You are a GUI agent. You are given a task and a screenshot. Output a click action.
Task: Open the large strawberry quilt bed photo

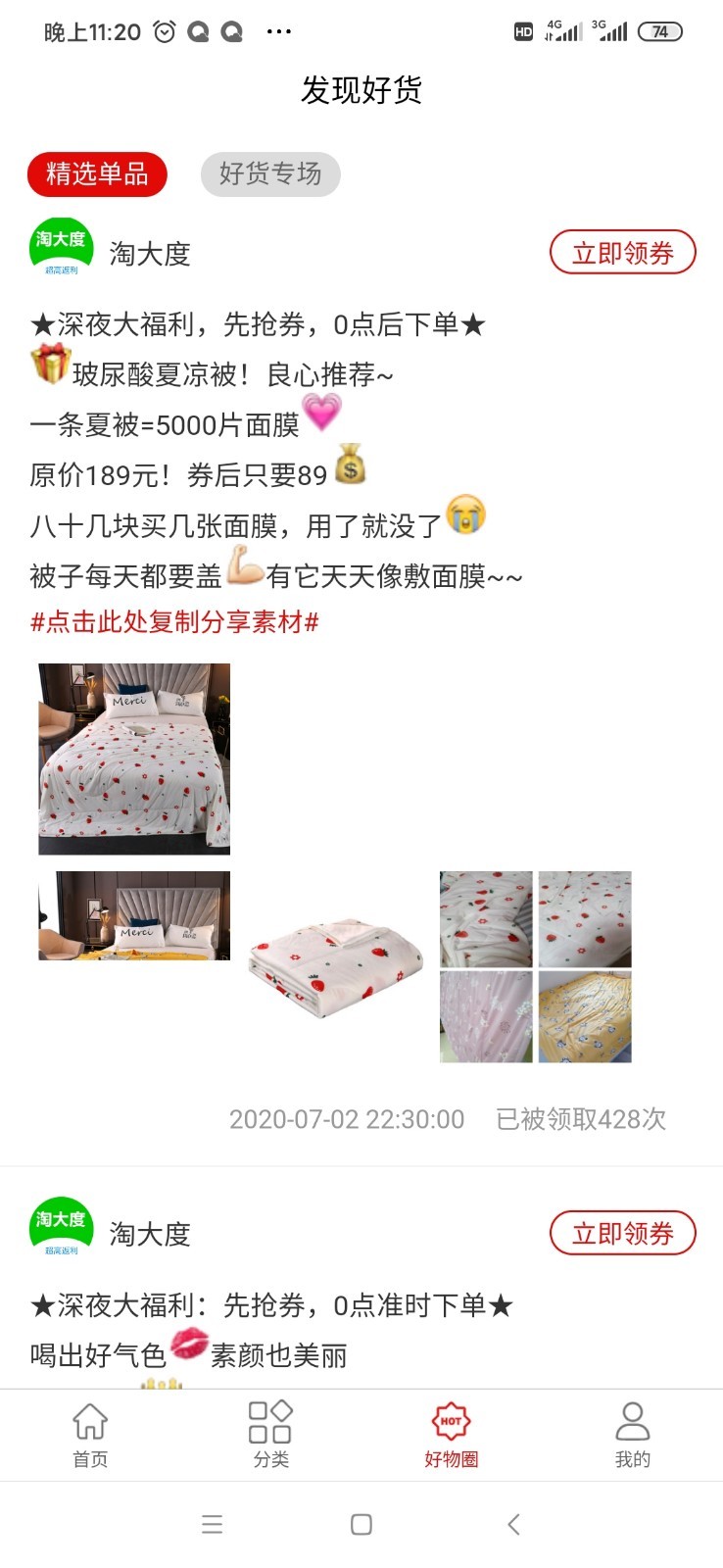tap(134, 759)
